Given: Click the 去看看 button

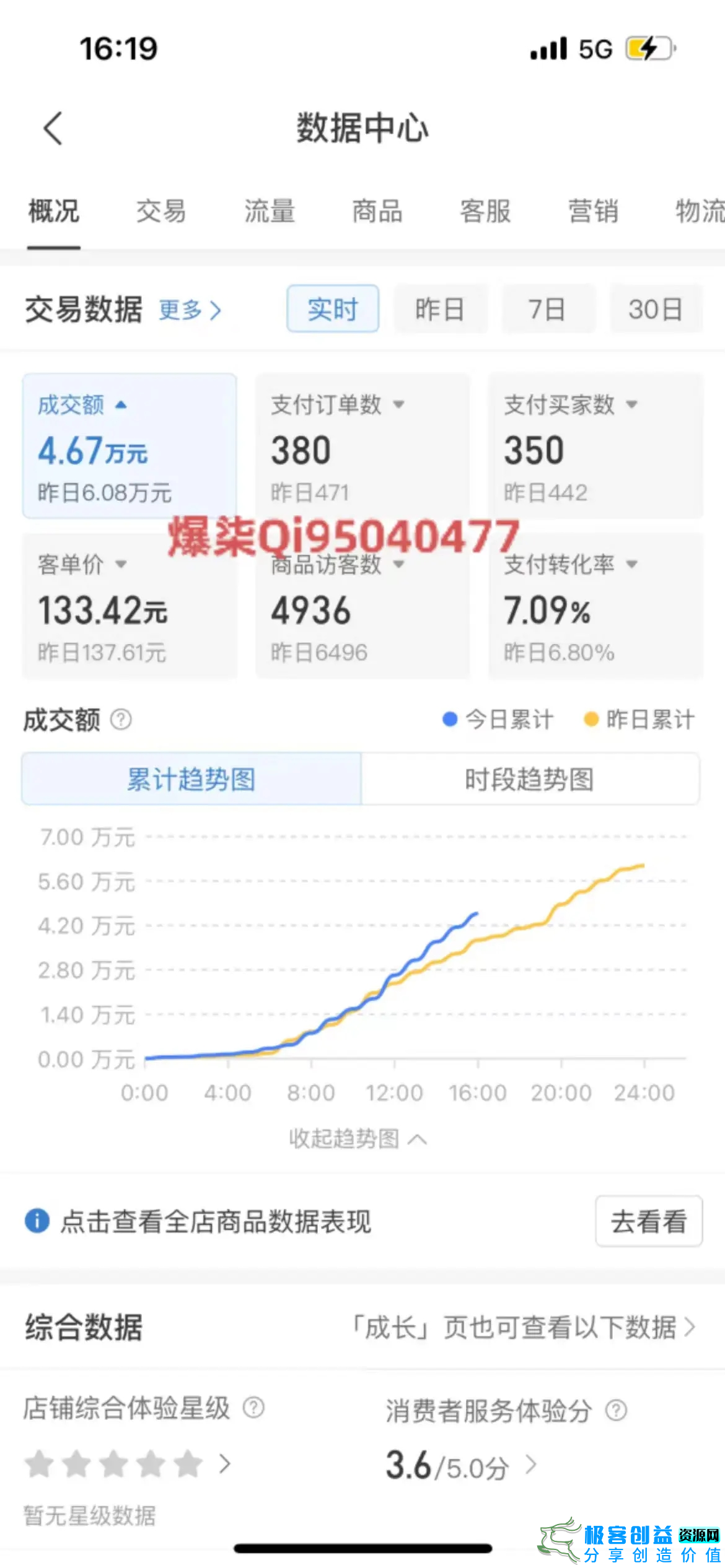Looking at the screenshot, I should click(648, 1222).
